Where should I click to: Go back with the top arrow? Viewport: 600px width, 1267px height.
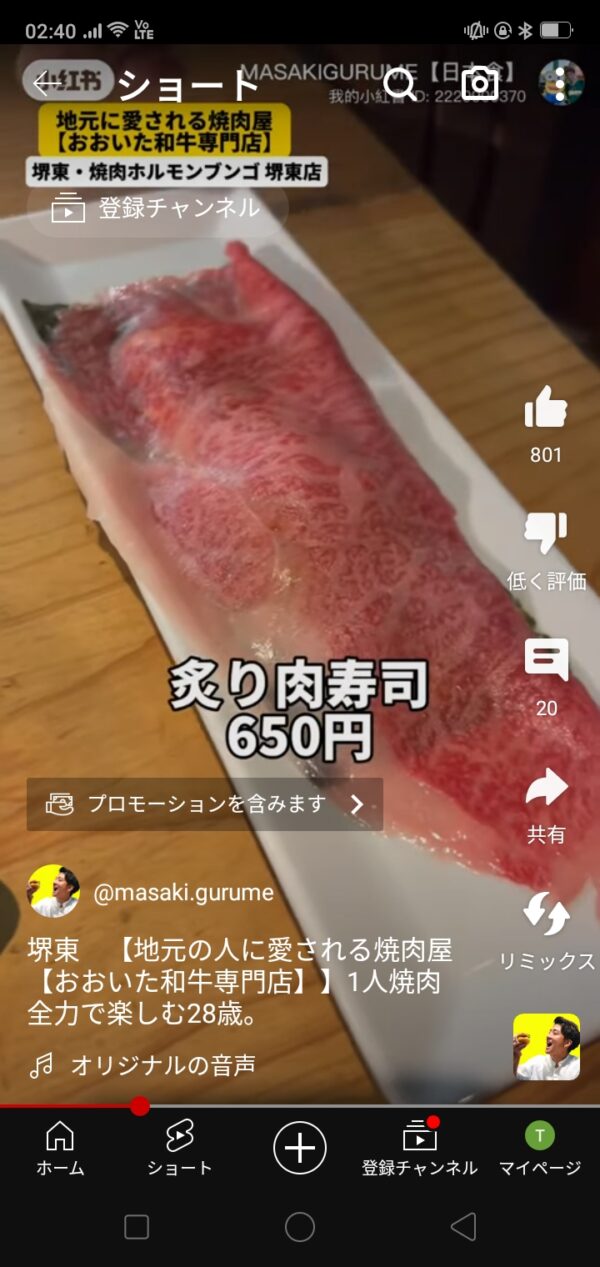(47, 84)
